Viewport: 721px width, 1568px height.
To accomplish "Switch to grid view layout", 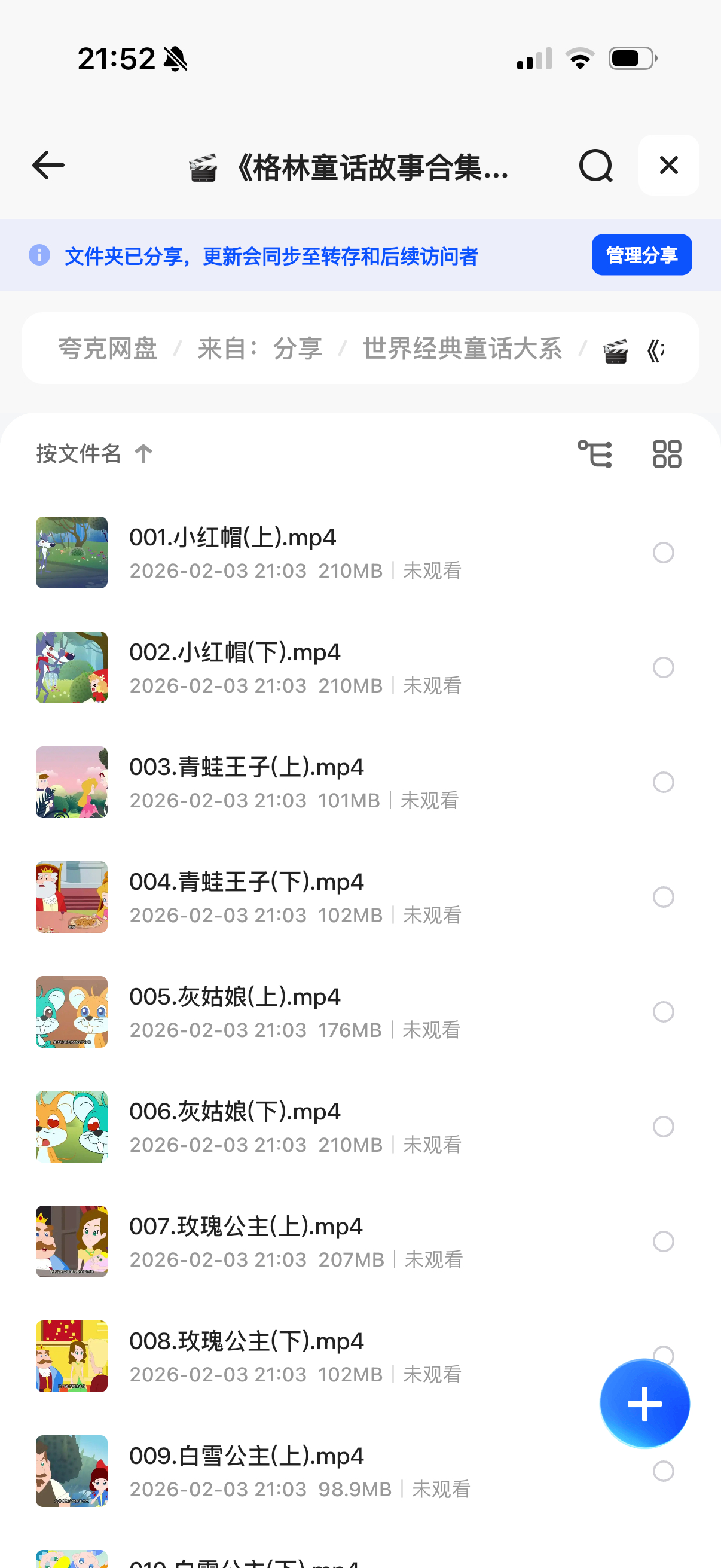I will [667, 454].
